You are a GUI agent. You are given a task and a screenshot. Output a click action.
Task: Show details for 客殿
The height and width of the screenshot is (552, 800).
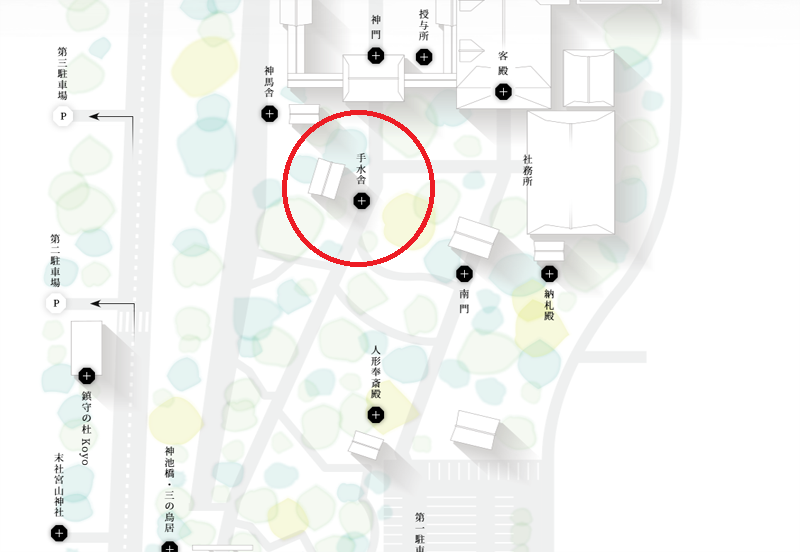tap(503, 92)
